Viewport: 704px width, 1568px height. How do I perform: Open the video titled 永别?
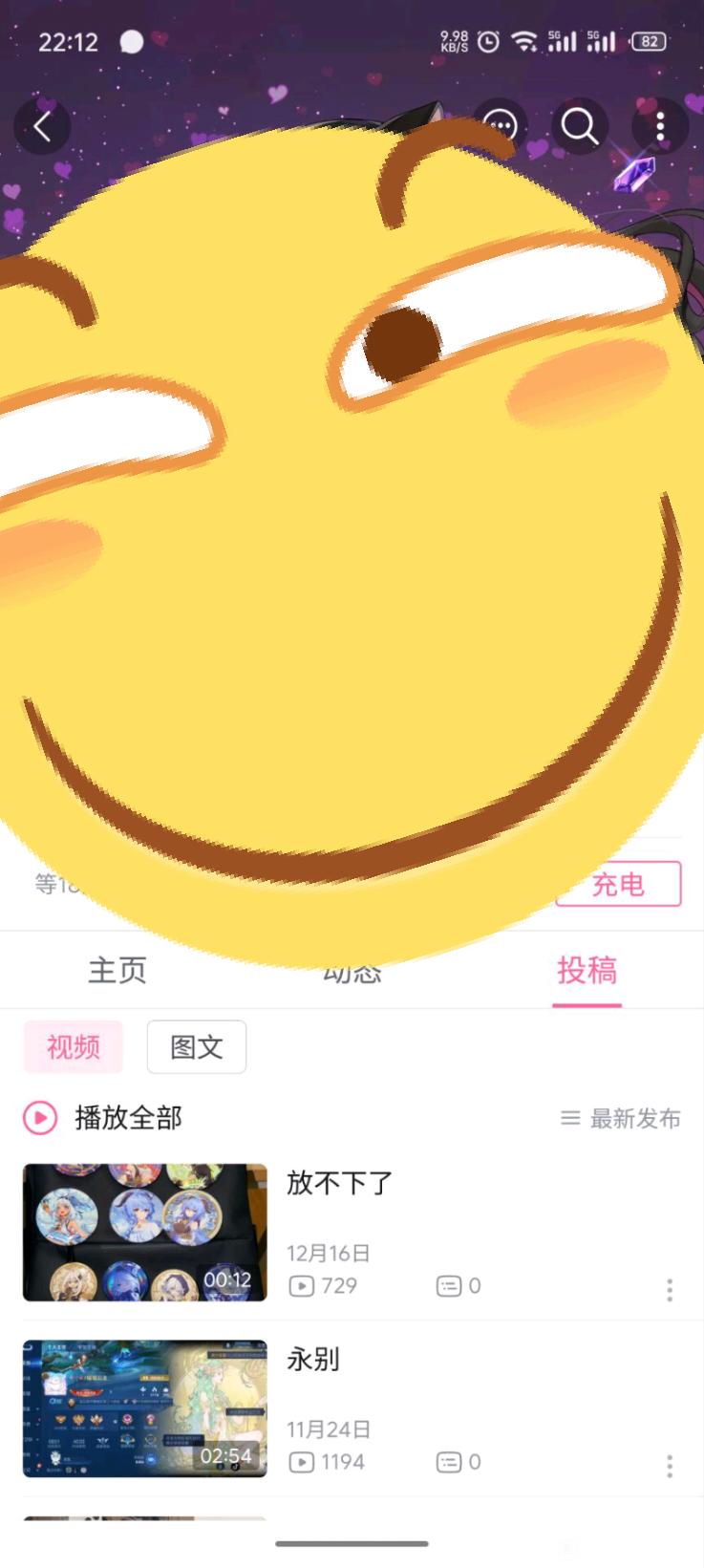313,1359
